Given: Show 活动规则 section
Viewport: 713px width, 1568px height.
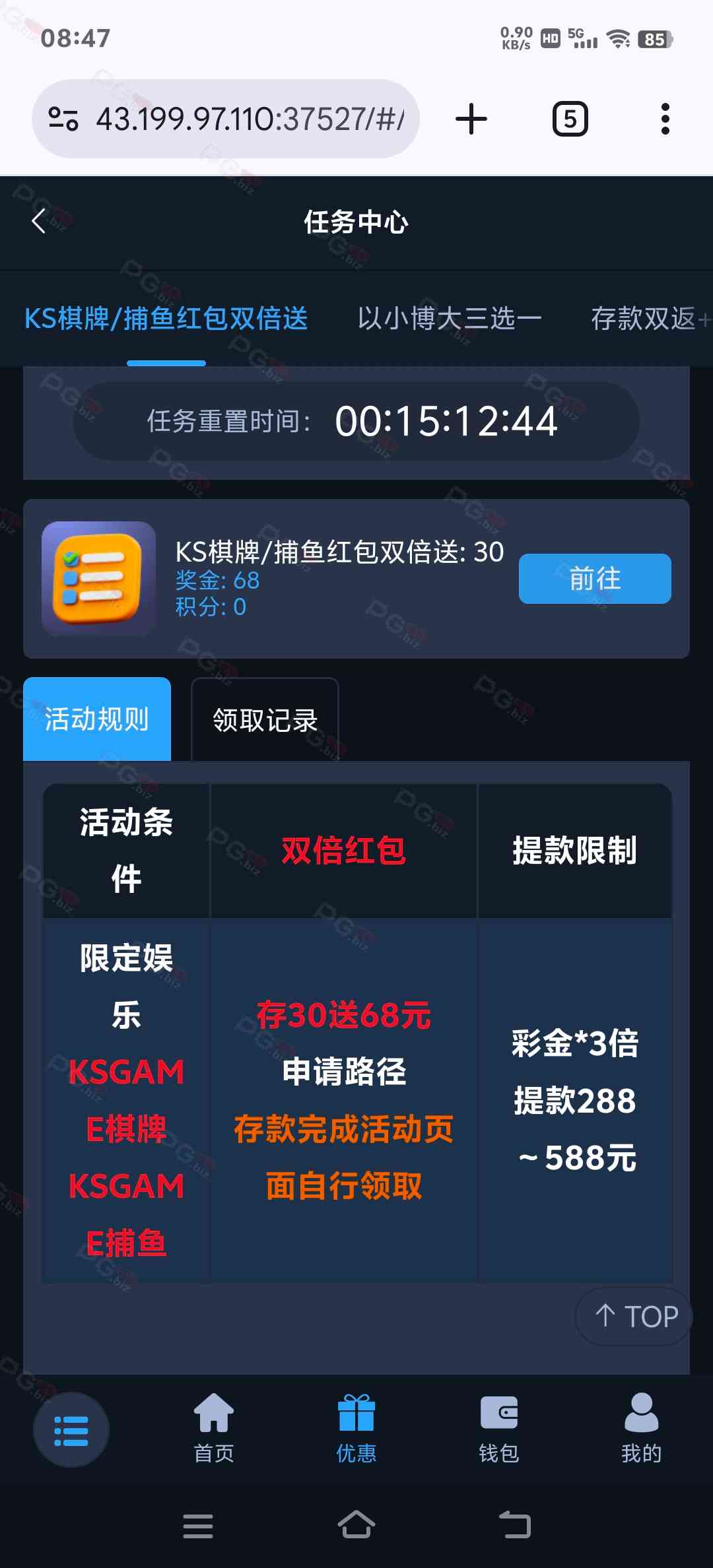Looking at the screenshot, I should [x=97, y=719].
